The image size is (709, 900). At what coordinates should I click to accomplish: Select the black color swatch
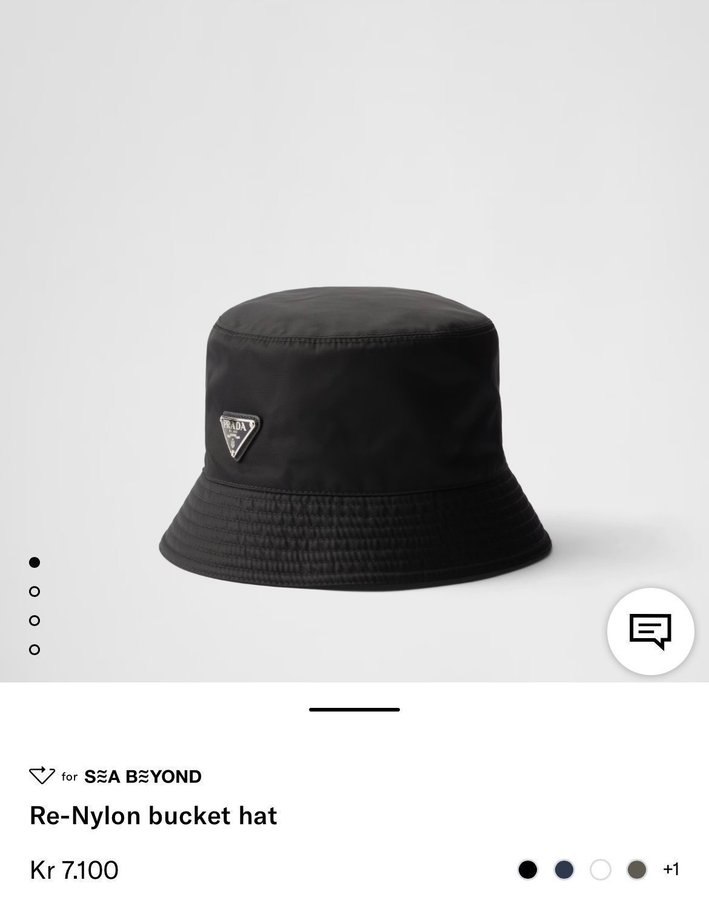(x=528, y=869)
